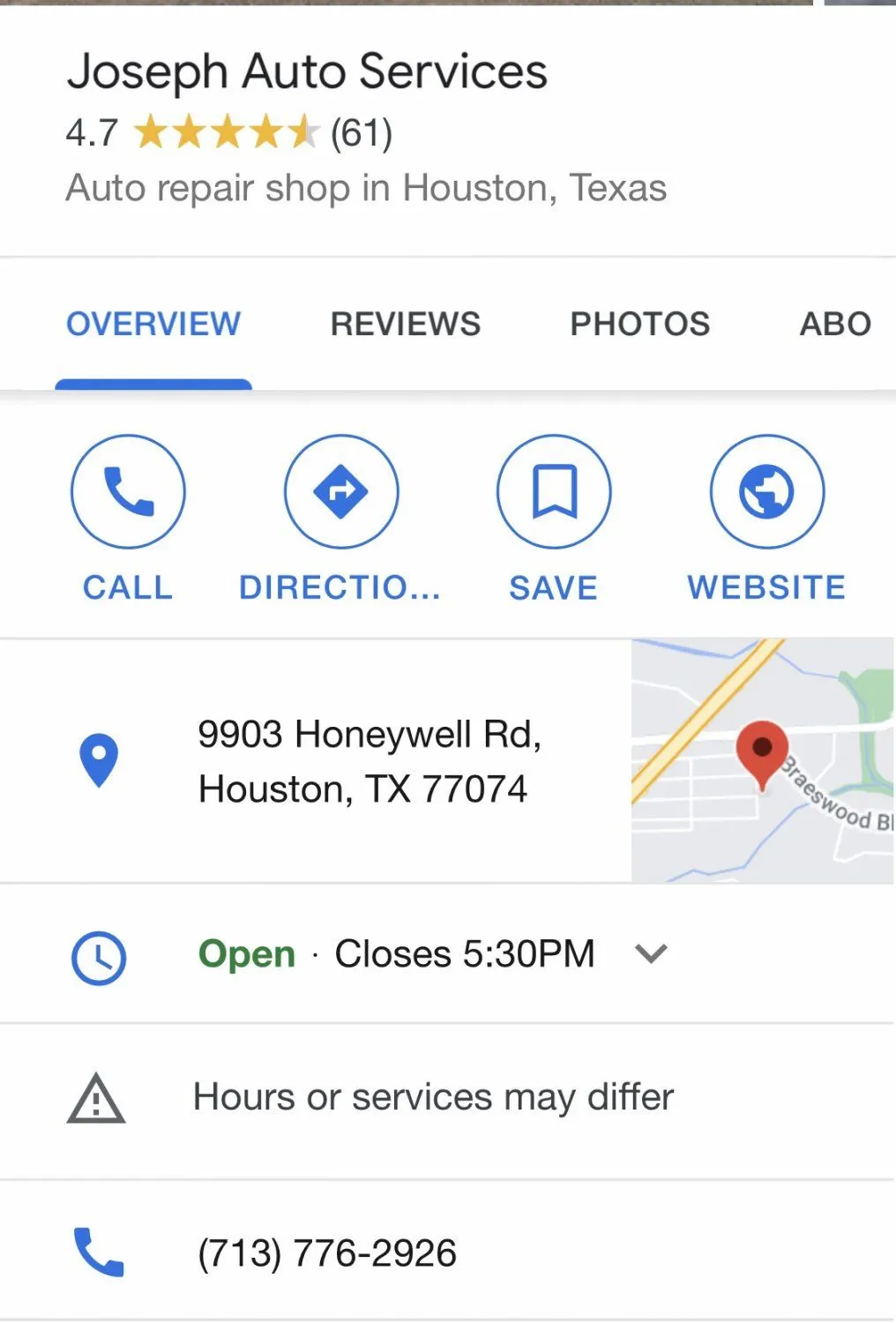Open the 61 reviews rating

pos(361,133)
